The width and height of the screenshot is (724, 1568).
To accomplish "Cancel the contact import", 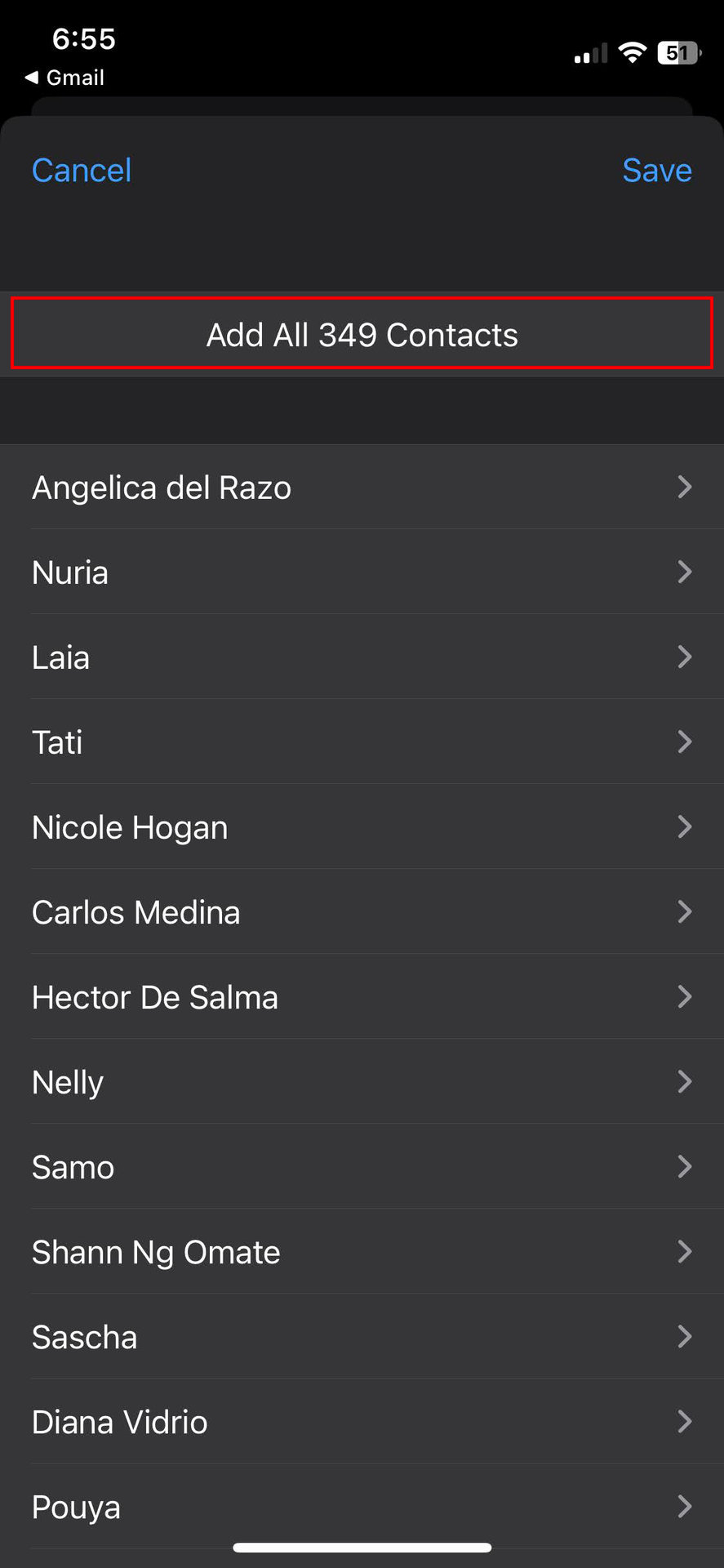I will 82,171.
